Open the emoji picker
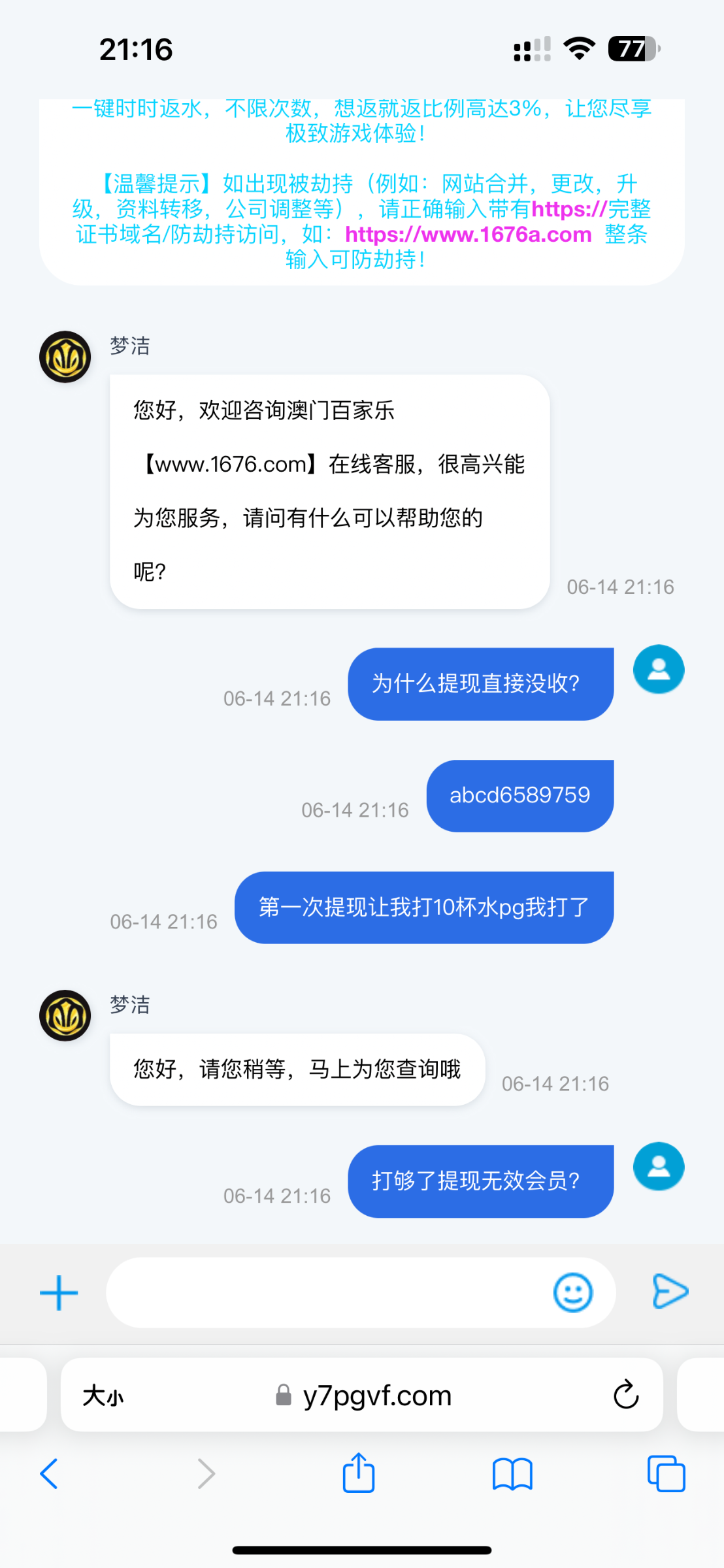This screenshot has height=1568, width=724. (x=573, y=1292)
